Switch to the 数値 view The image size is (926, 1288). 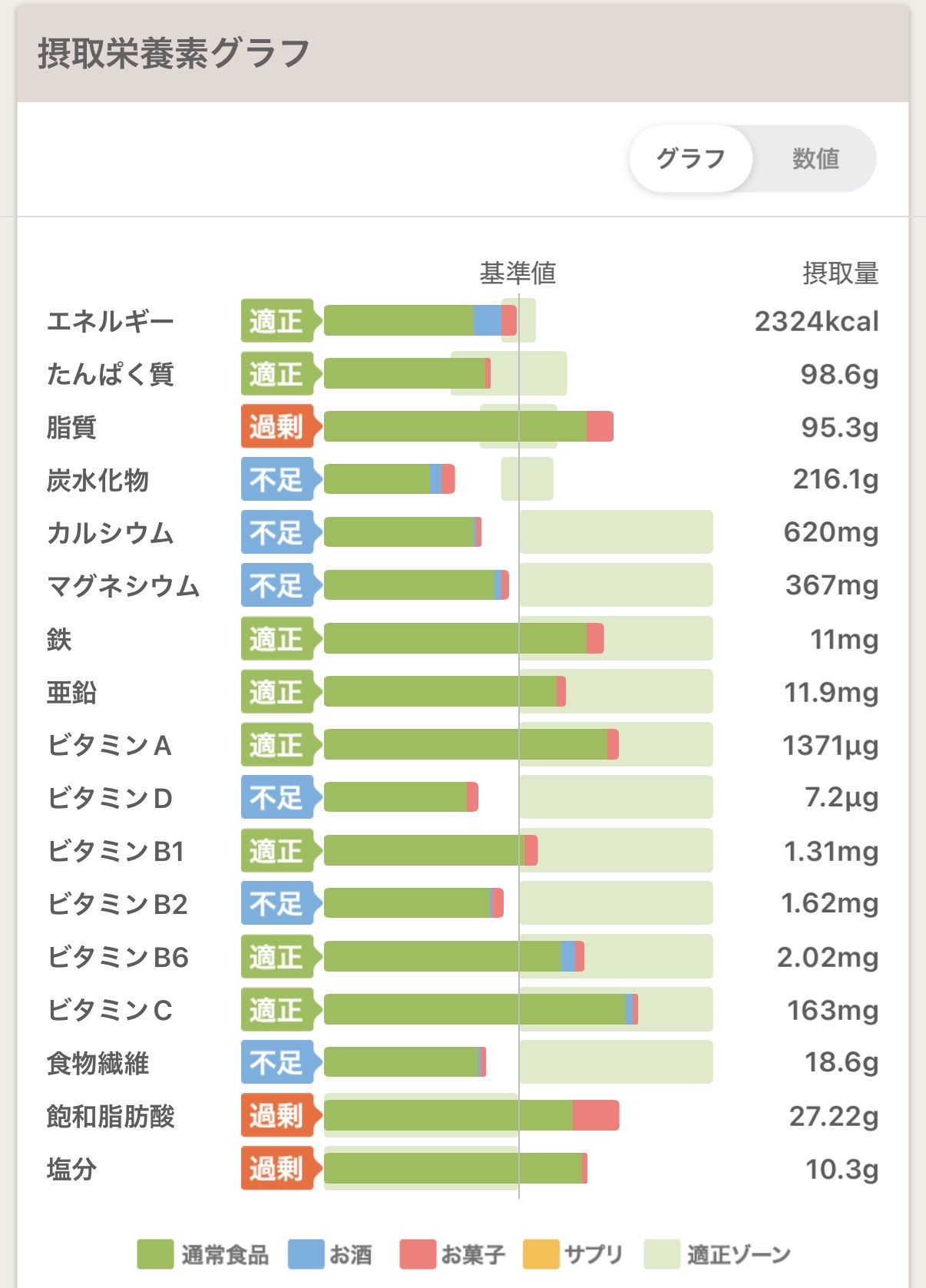[x=815, y=159]
